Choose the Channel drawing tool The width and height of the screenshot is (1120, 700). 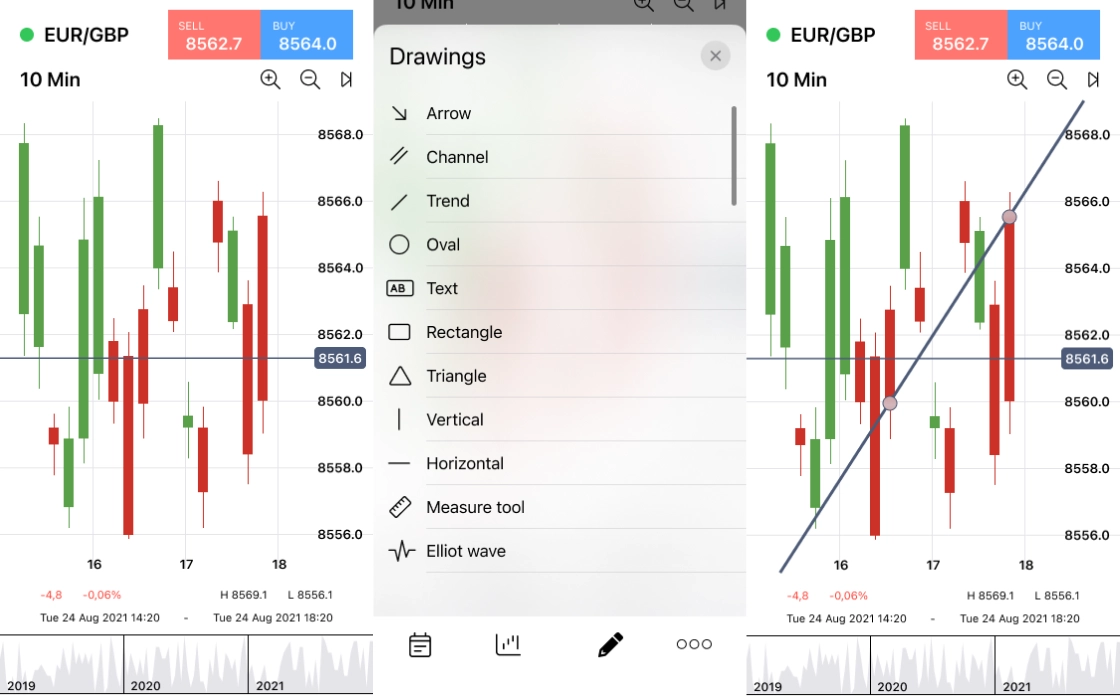point(457,157)
